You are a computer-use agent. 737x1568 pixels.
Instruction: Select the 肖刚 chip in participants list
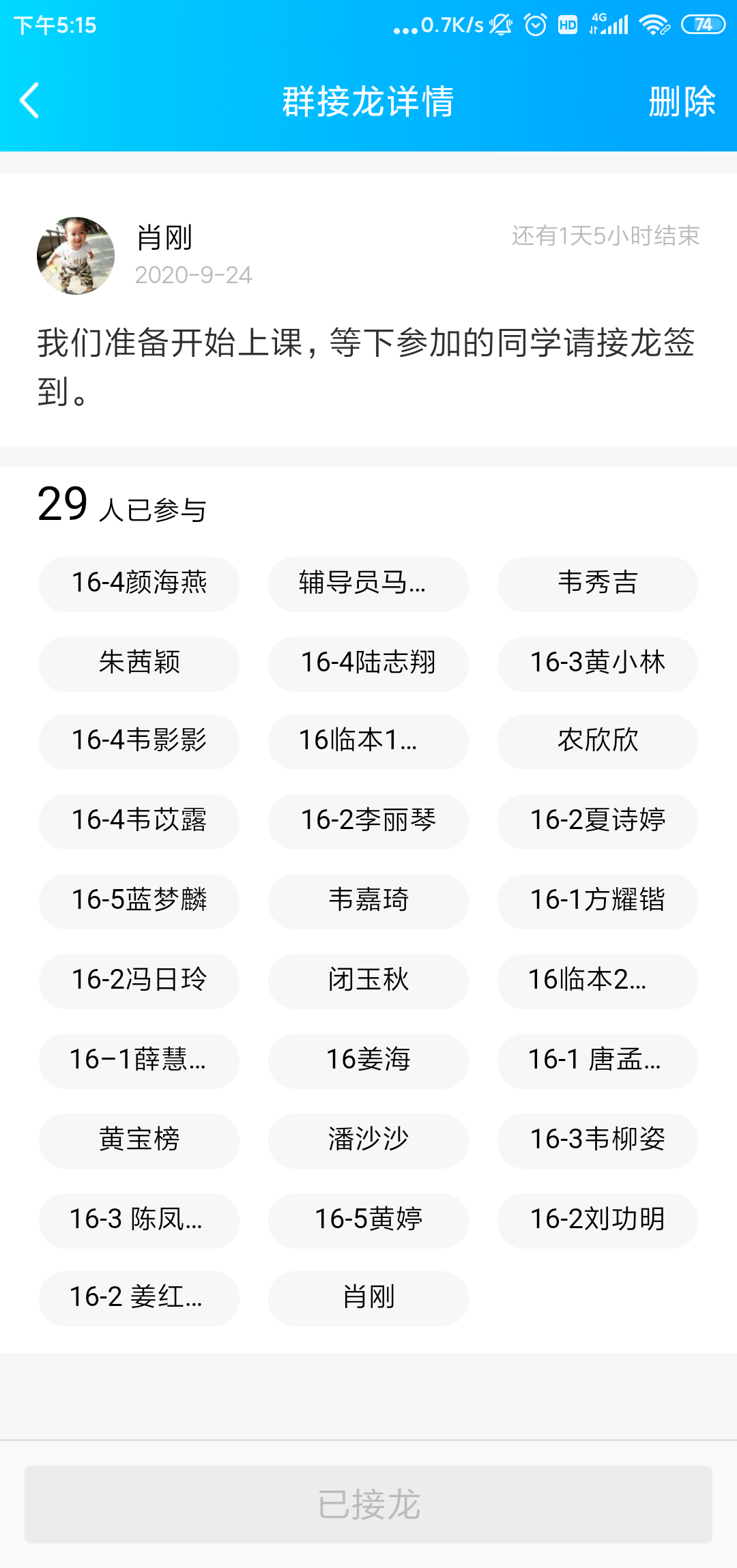369,1298
